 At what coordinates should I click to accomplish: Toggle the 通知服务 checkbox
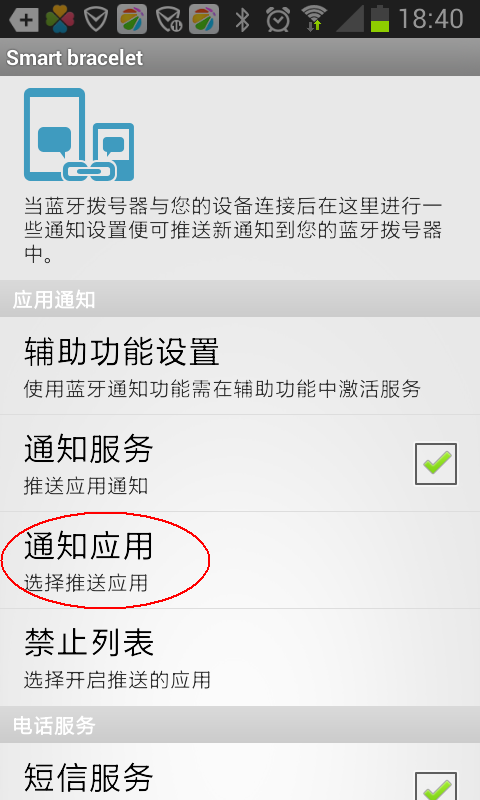coord(436,464)
